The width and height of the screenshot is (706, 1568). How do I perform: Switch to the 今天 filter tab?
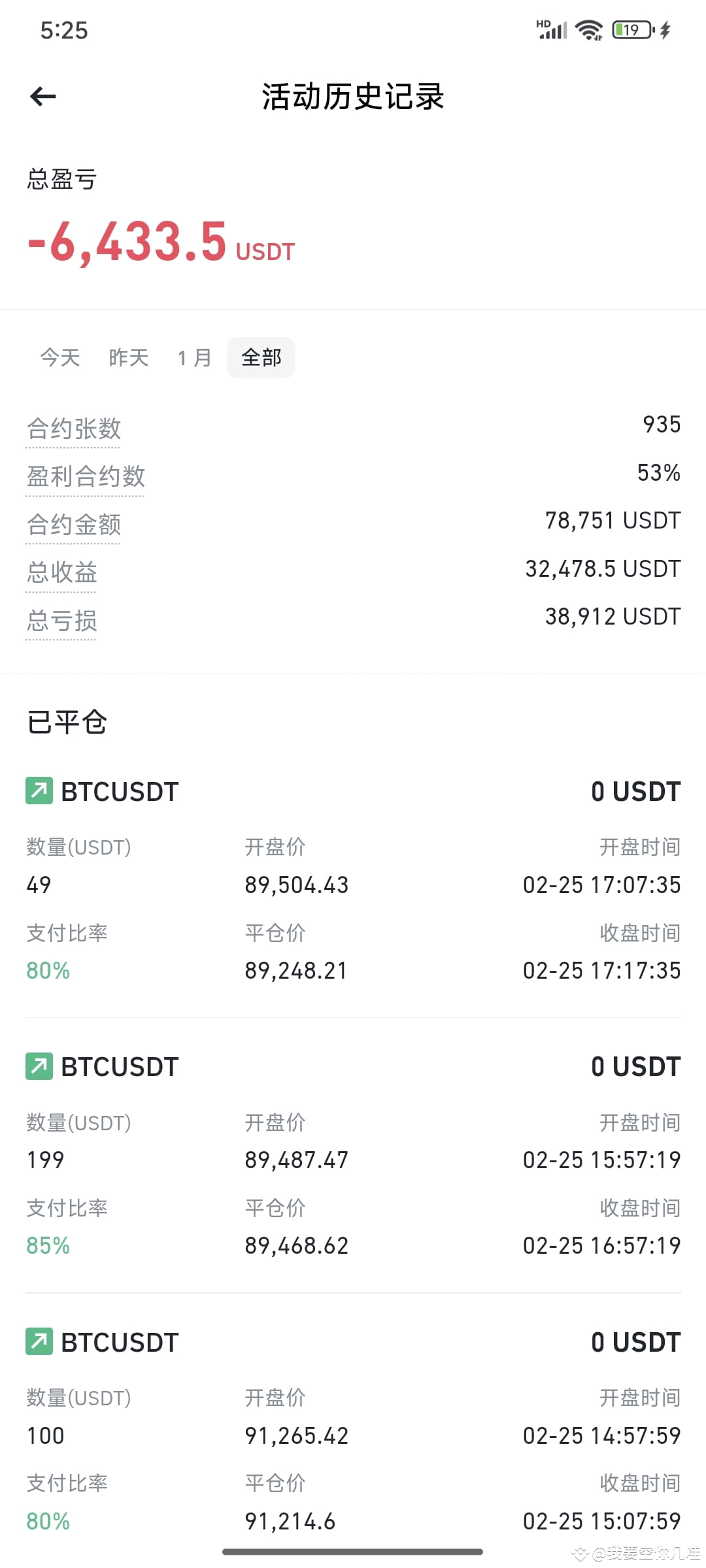[60, 357]
